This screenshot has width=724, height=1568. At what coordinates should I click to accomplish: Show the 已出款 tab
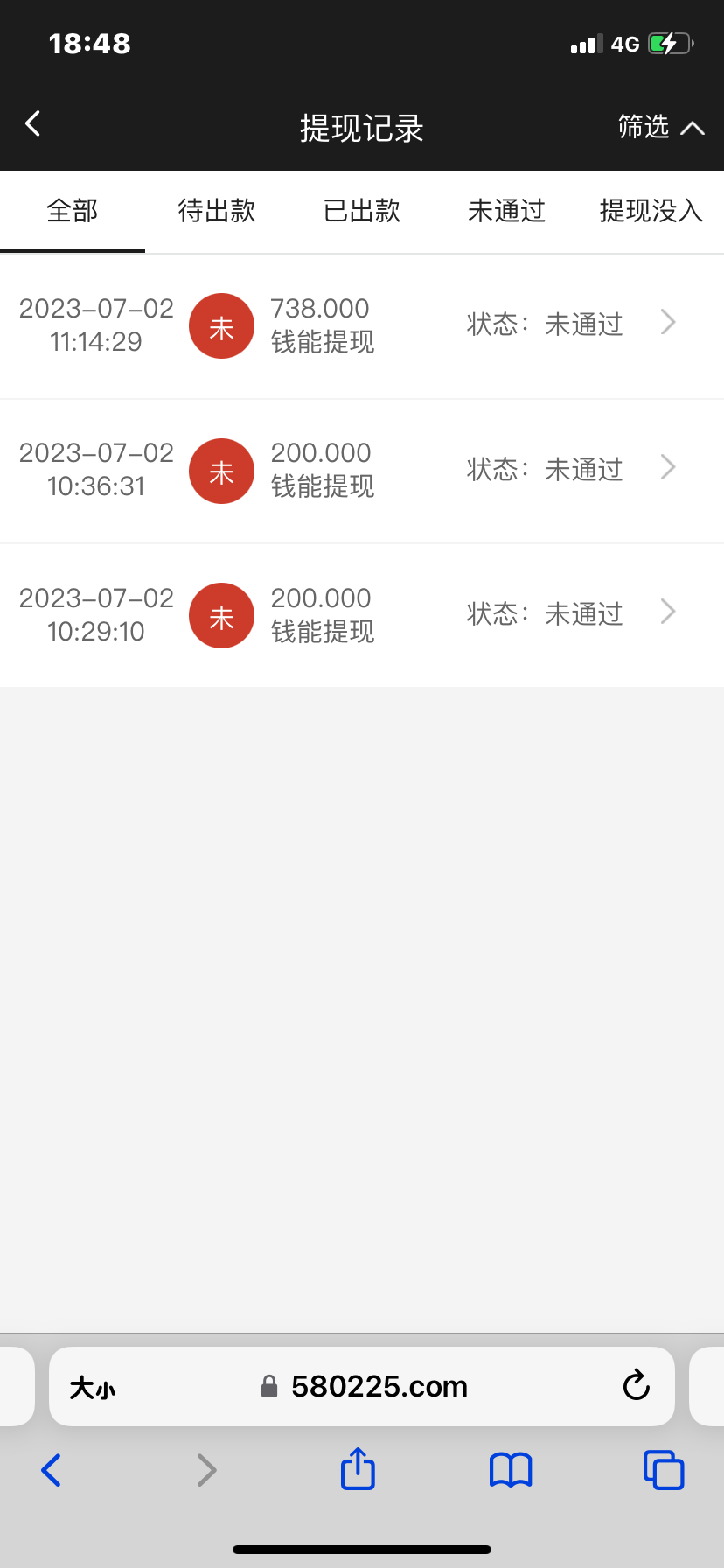coord(362,211)
